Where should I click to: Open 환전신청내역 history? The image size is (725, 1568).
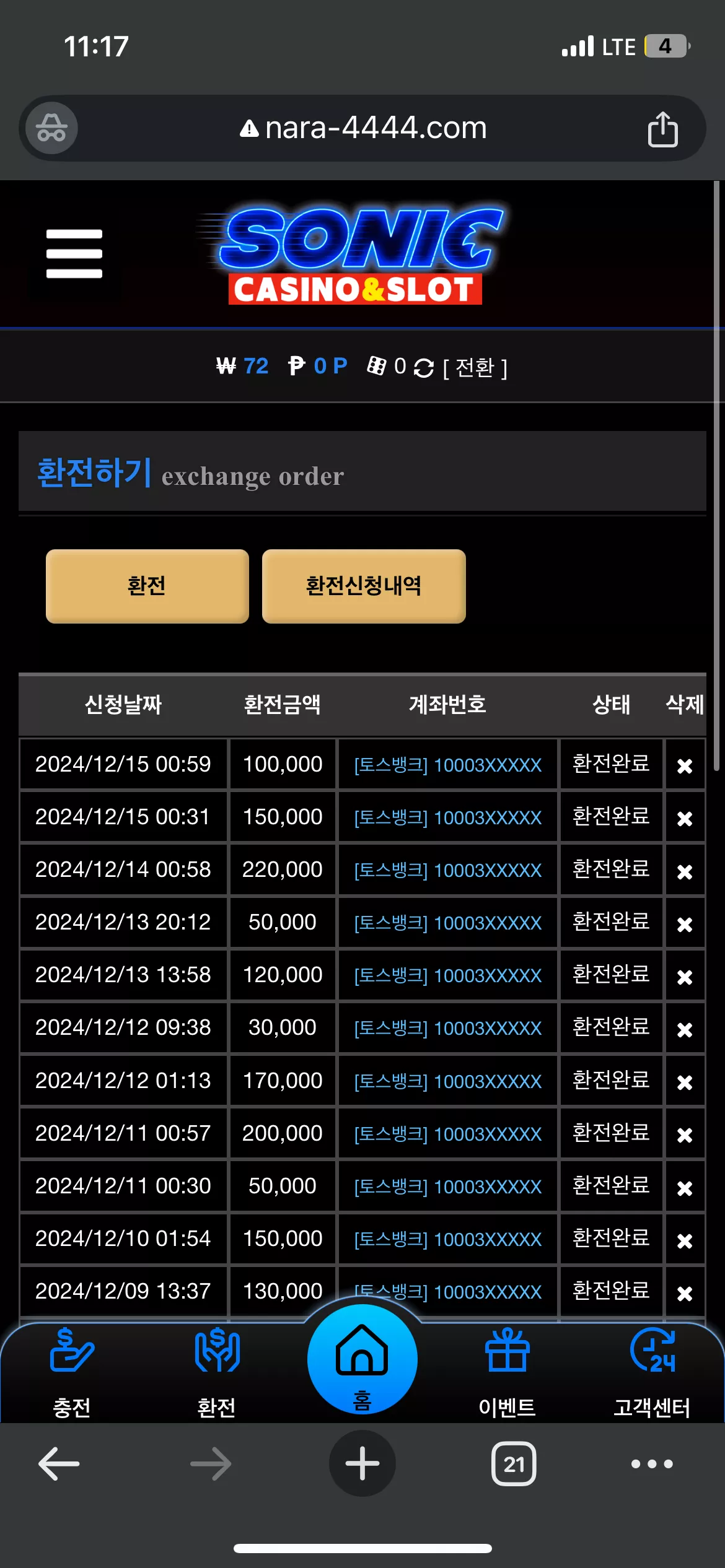pos(364,586)
